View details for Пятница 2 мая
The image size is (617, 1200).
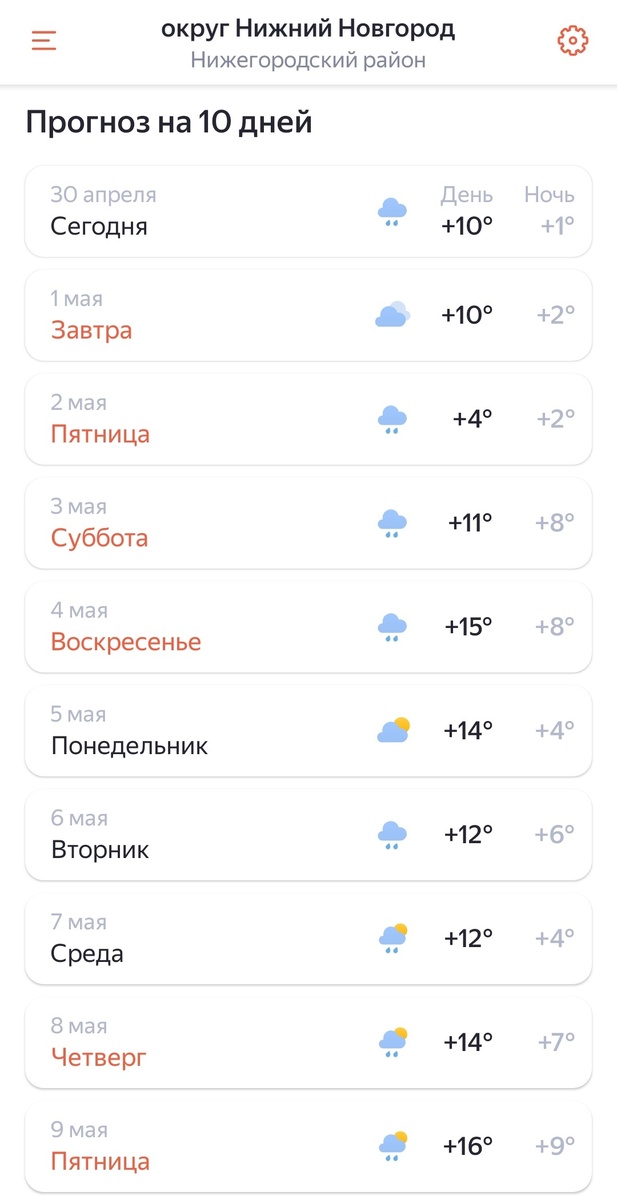click(x=308, y=419)
